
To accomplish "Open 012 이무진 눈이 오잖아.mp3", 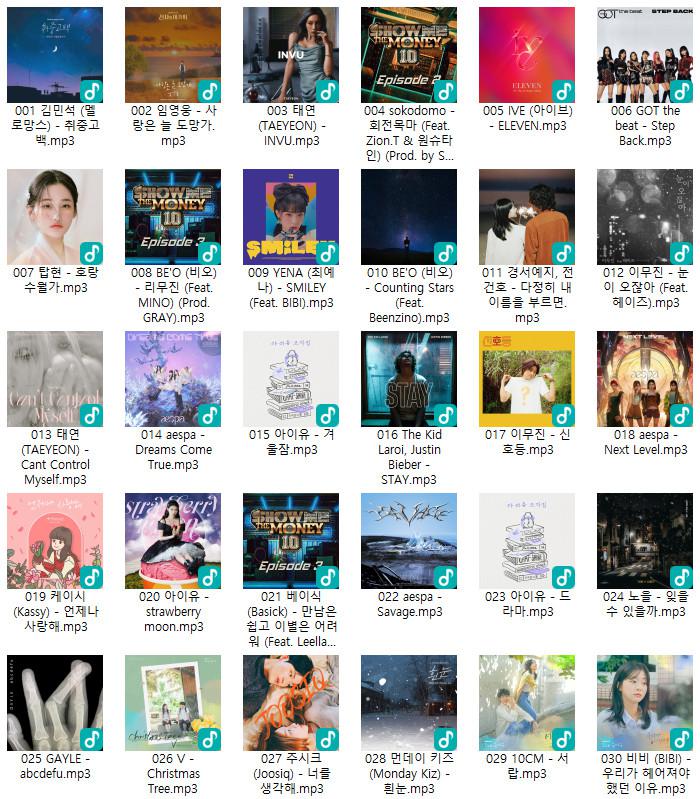I will [645, 217].
